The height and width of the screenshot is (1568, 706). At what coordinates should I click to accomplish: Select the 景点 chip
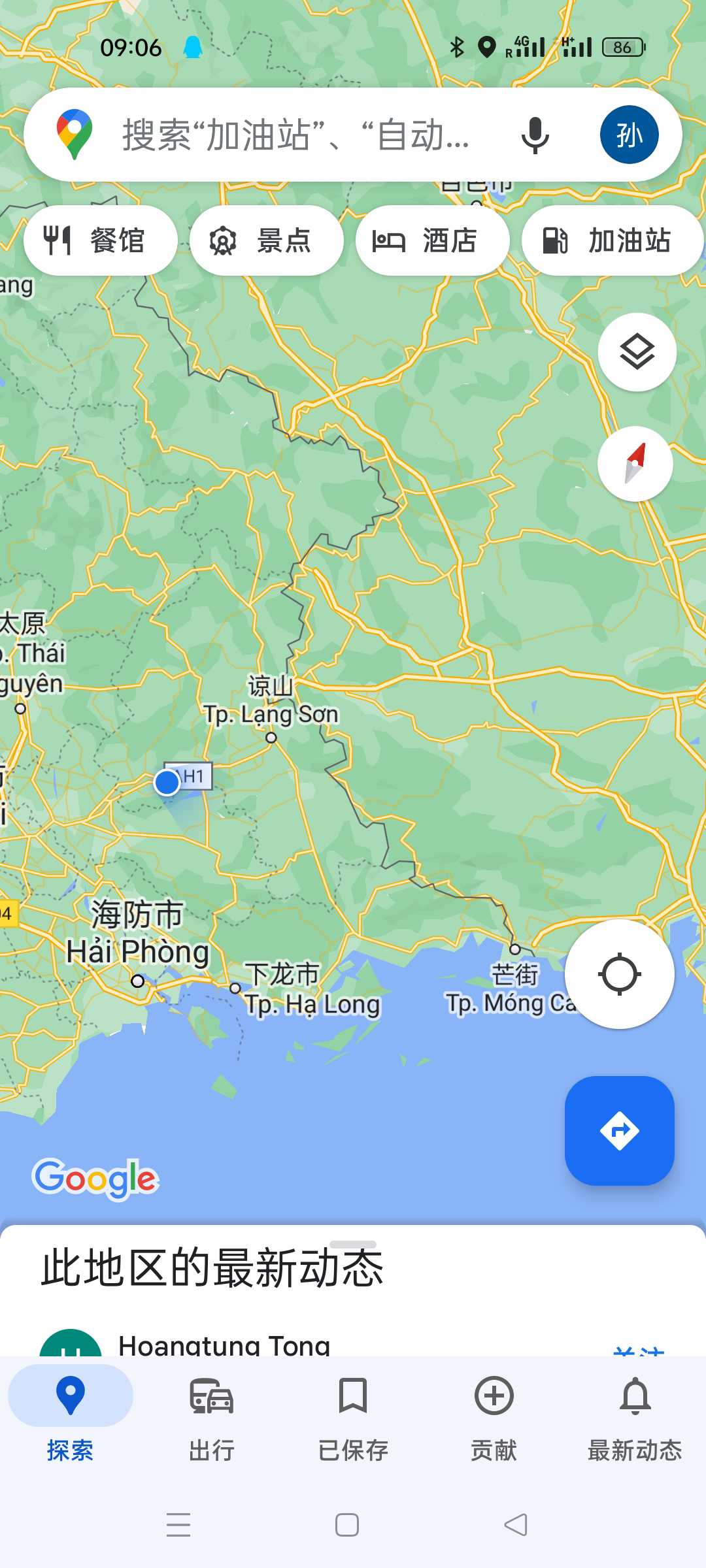[x=267, y=240]
